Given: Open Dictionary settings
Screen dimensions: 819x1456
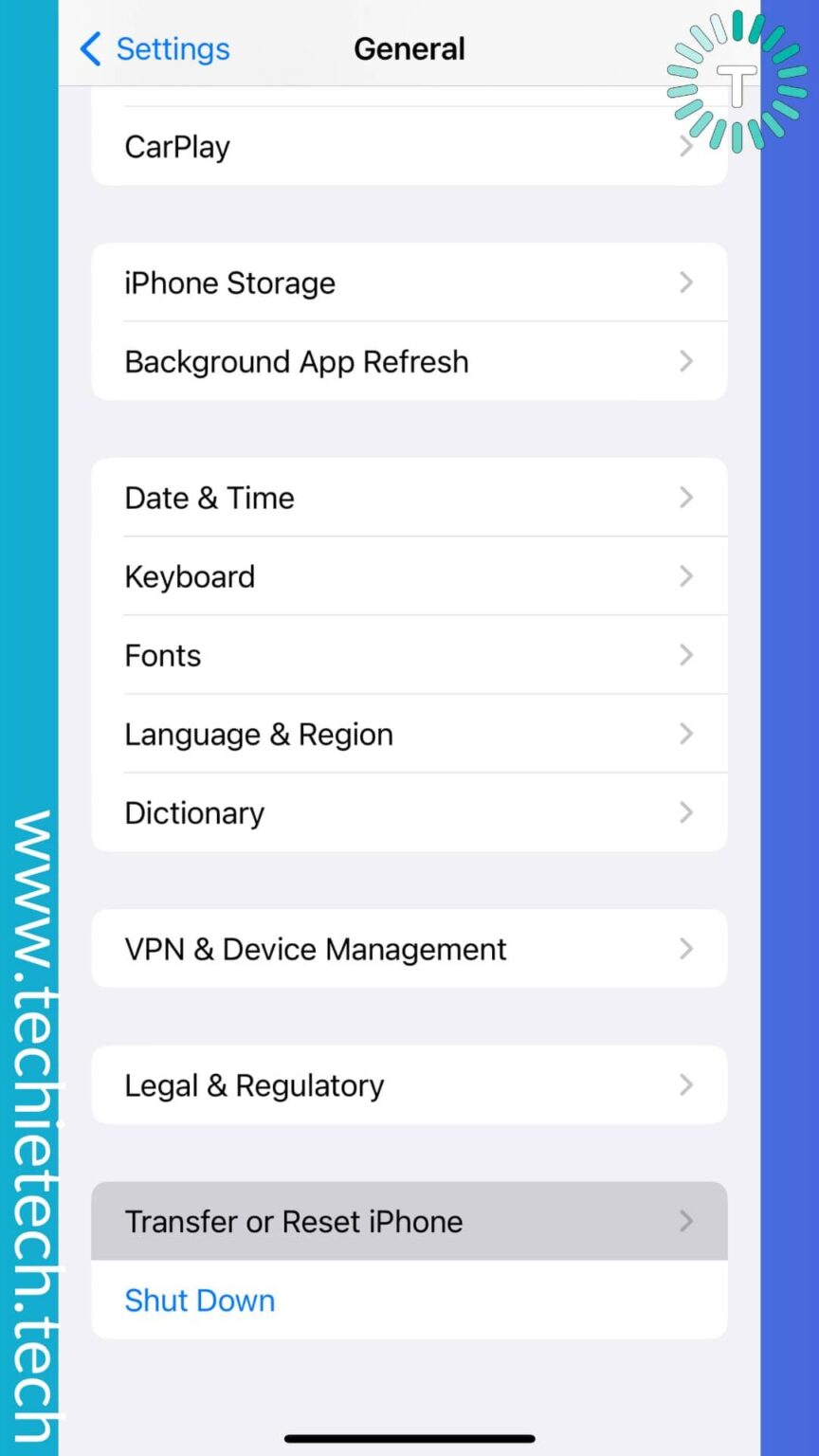Looking at the screenshot, I should tap(409, 812).
